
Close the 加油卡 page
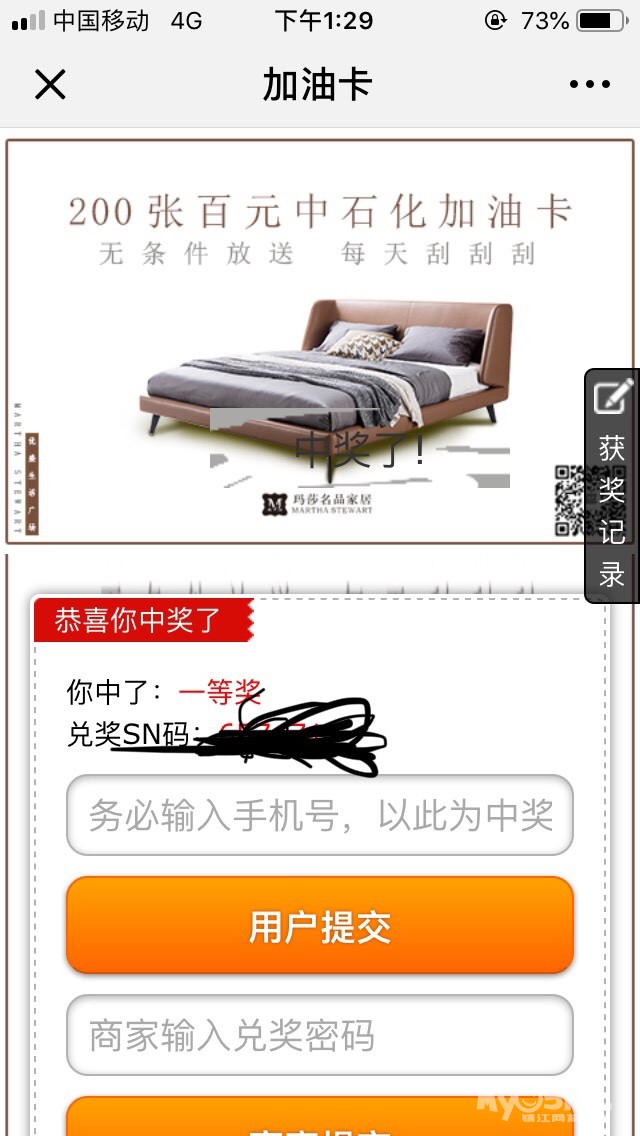point(49,85)
